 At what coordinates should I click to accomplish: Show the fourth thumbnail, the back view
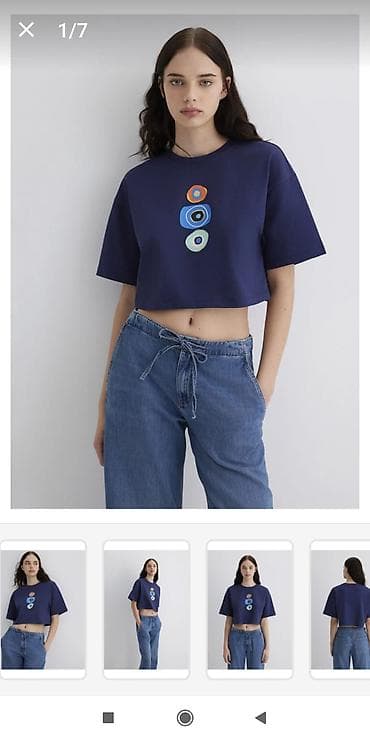tap(340, 609)
